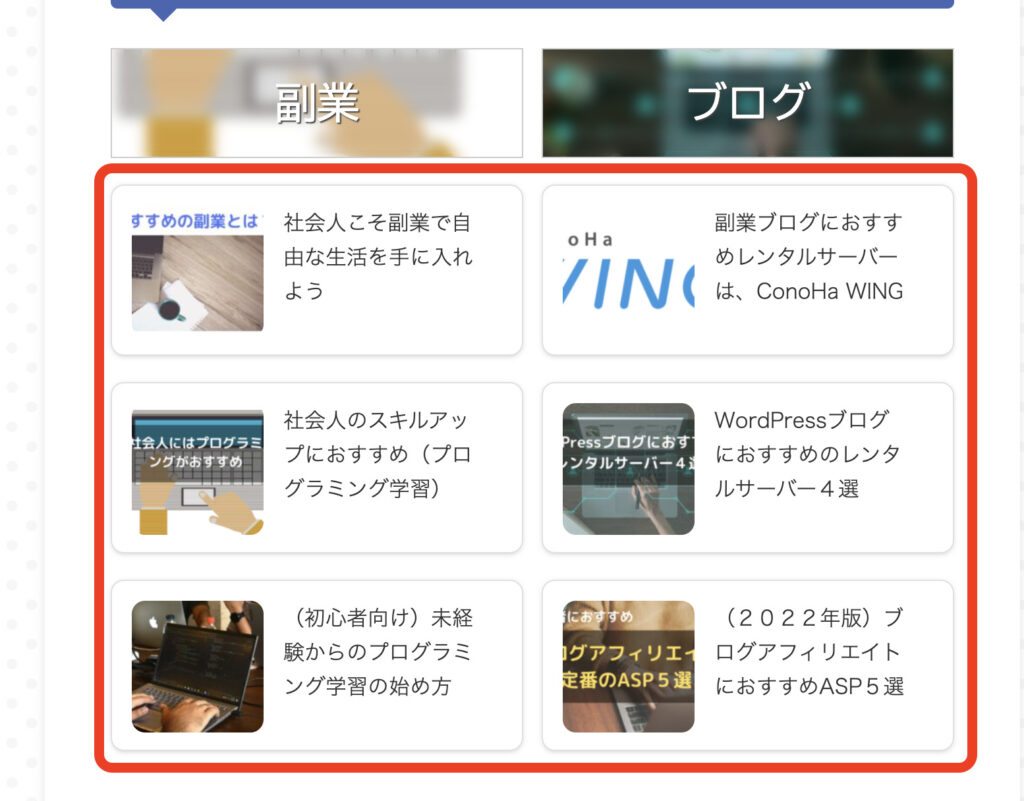This screenshot has height=801, width=1024.
Task: Open the ConoHa WING rental server article
Action: coord(747,269)
